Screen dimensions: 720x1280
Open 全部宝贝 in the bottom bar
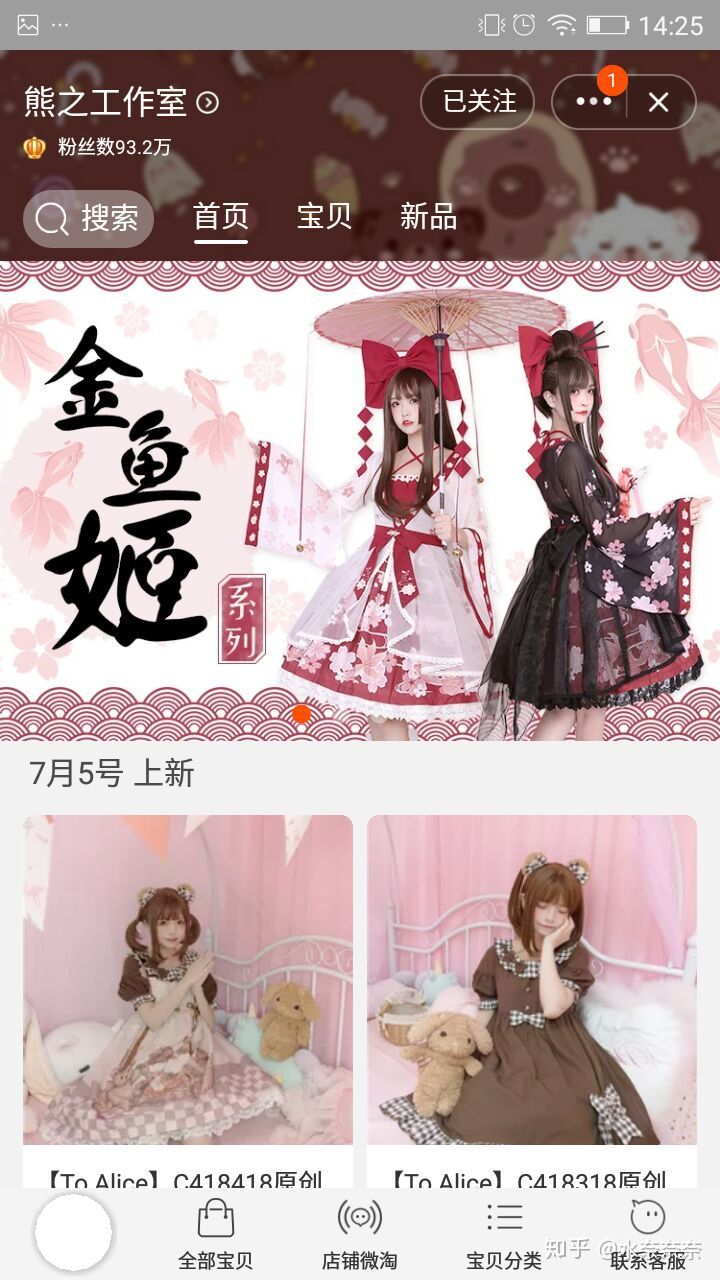[215, 1235]
